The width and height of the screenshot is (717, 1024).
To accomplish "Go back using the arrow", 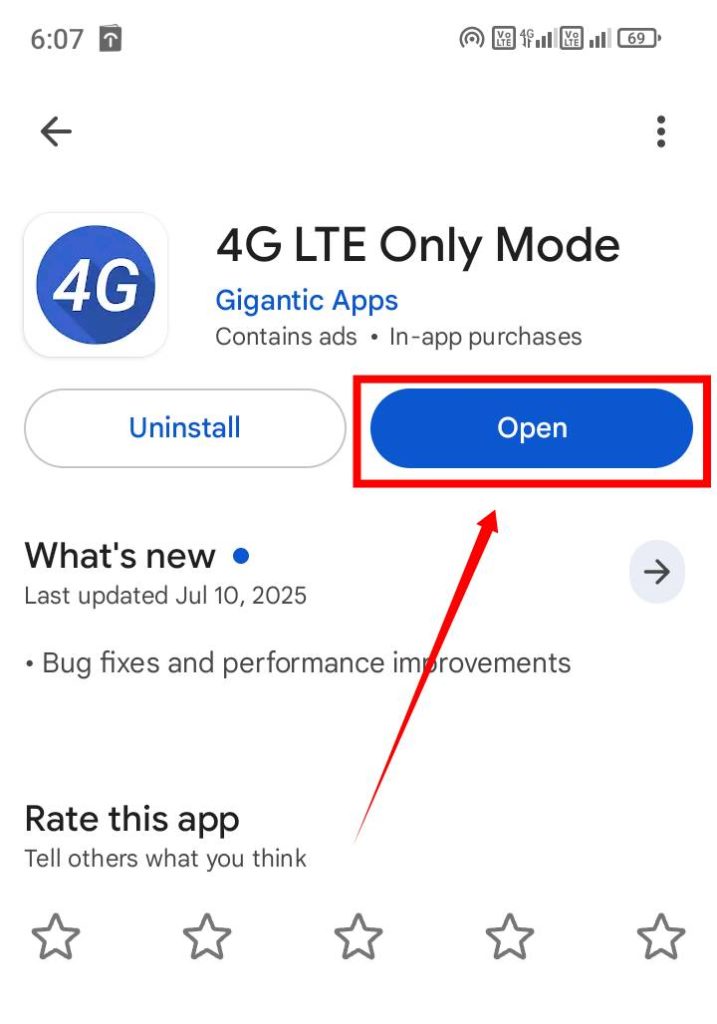I will tap(56, 131).
